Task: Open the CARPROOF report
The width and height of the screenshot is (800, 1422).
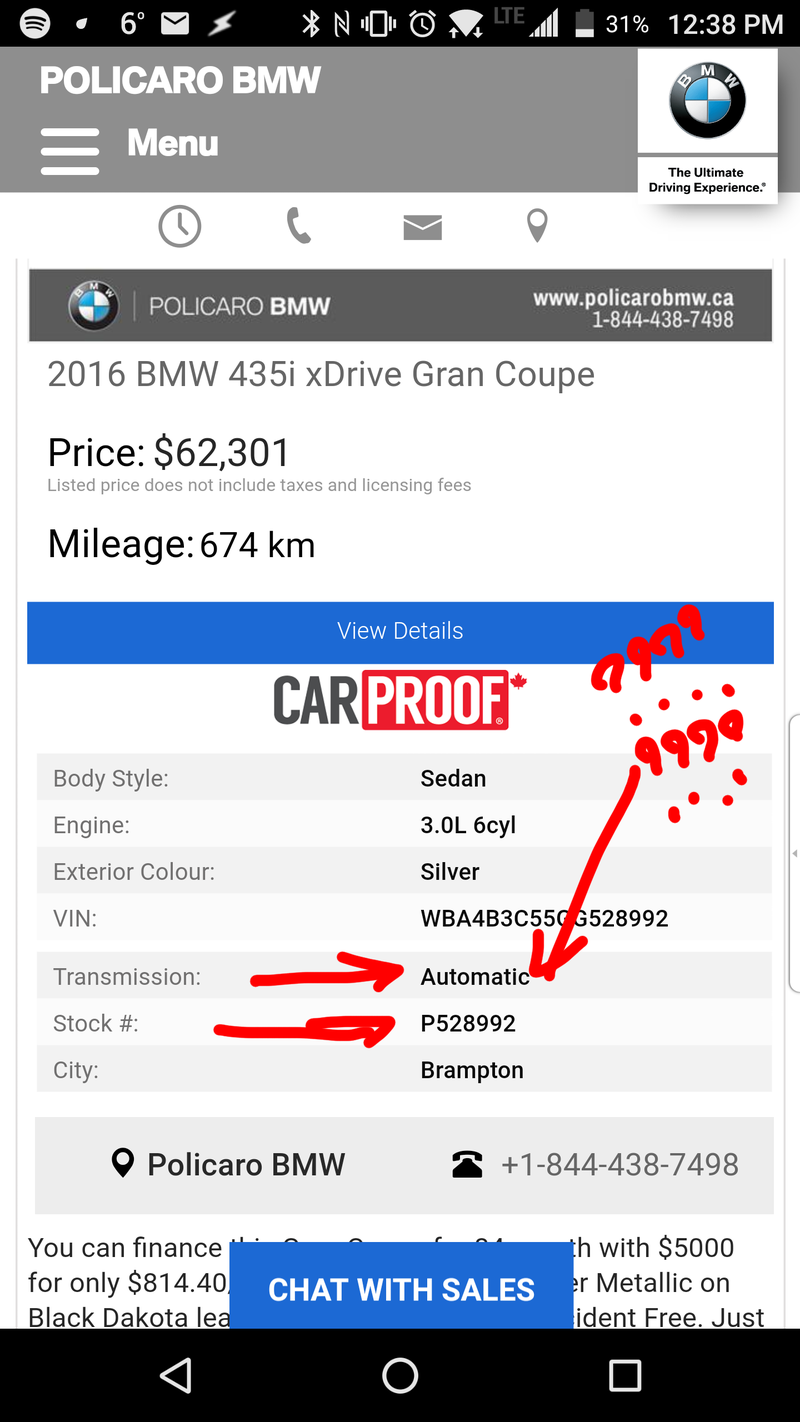Action: (399, 700)
